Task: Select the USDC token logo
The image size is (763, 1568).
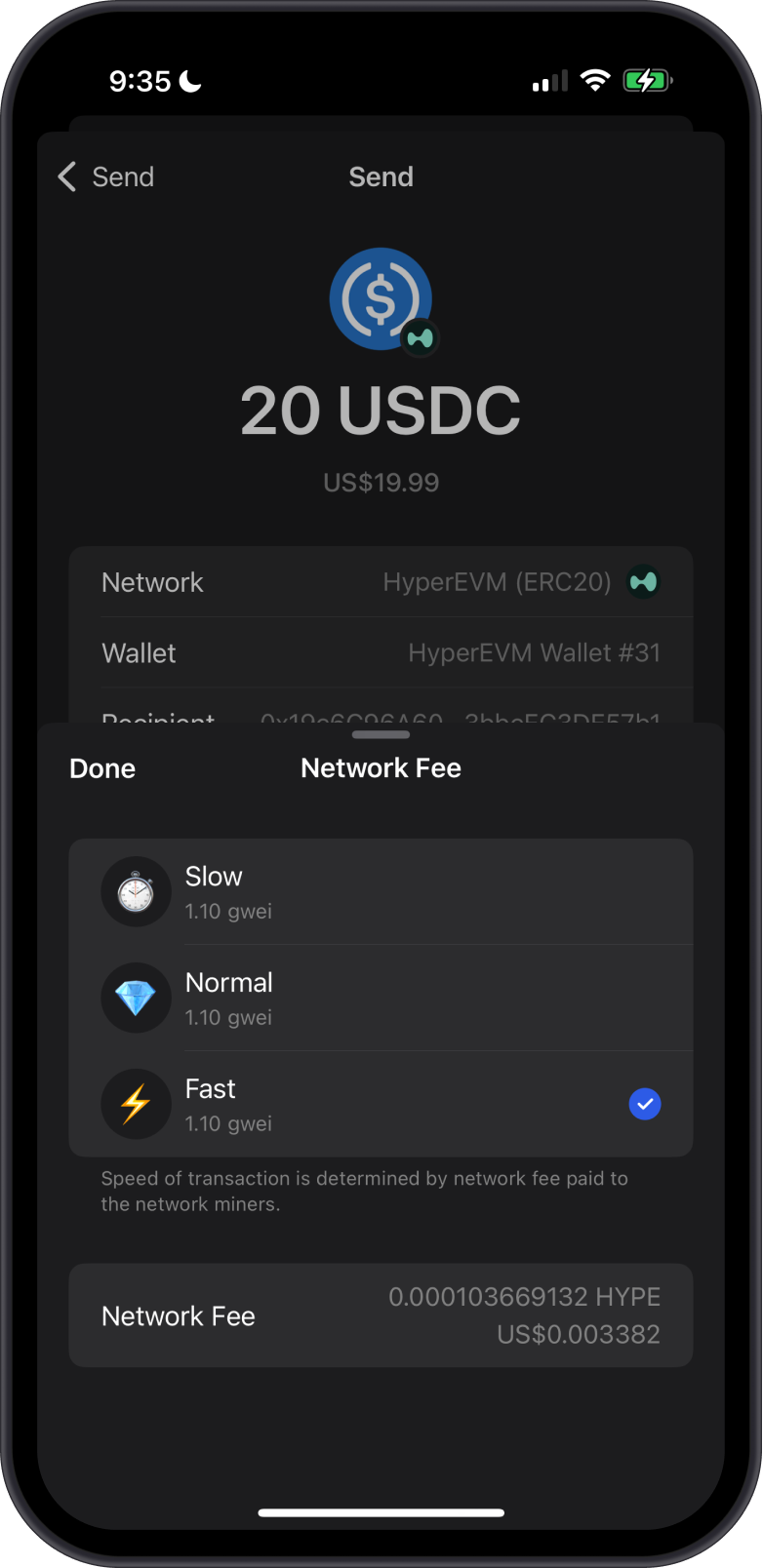Action: tap(381, 298)
